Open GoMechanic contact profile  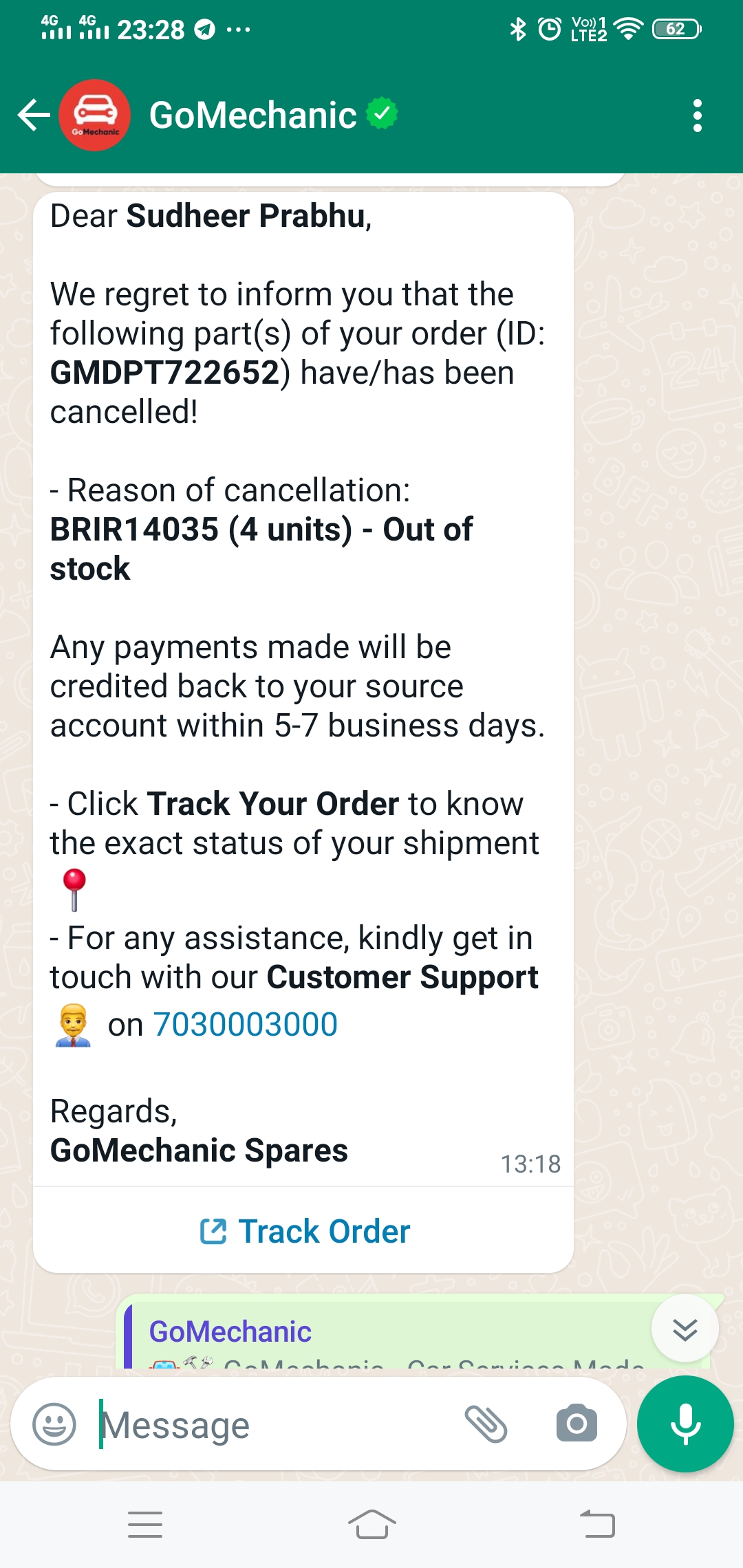[253, 115]
